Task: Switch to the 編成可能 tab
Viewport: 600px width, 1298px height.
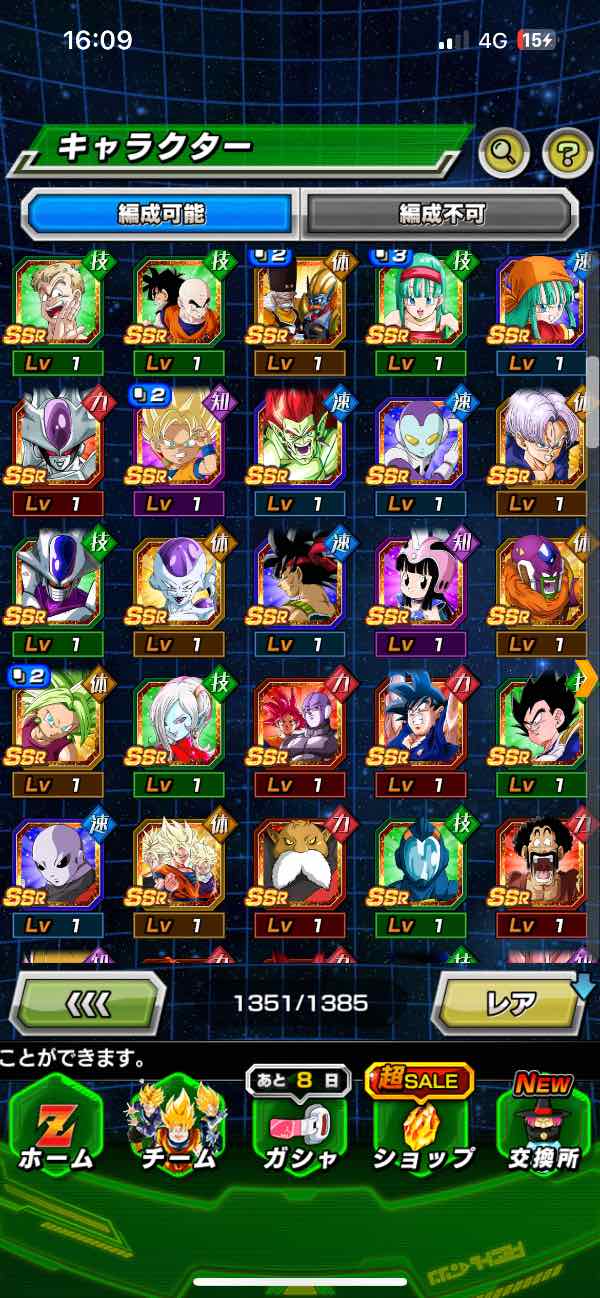Action: coord(162,213)
